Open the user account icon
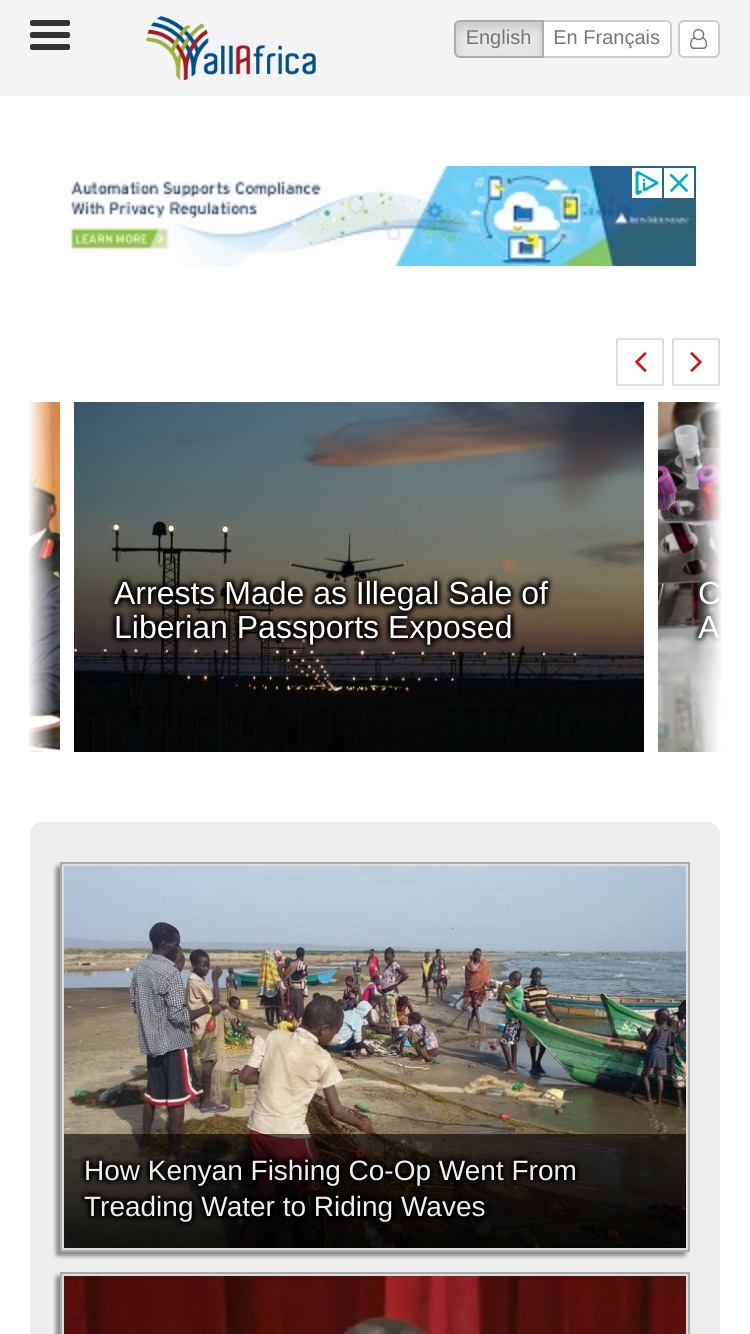The height and width of the screenshot is (1334, 750). pos(699,39)
